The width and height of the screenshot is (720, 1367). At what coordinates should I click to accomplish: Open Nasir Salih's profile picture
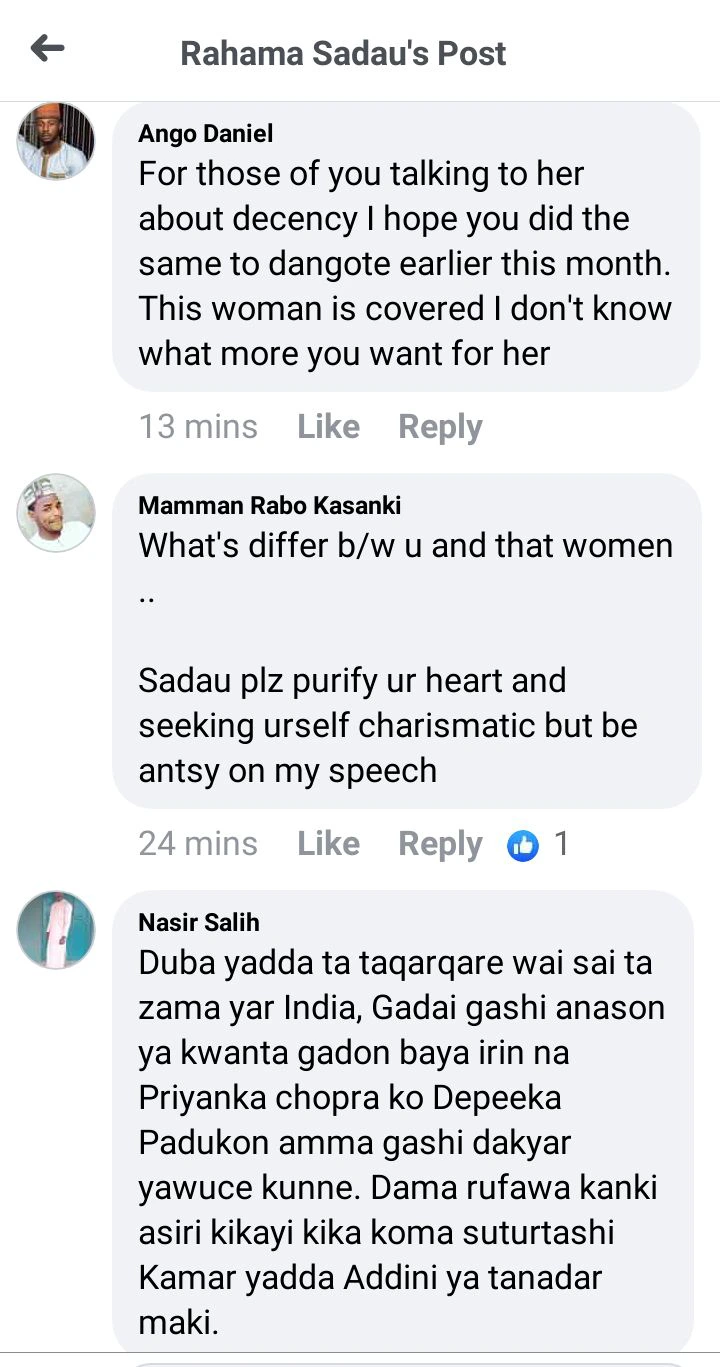(x=56, y=930)
